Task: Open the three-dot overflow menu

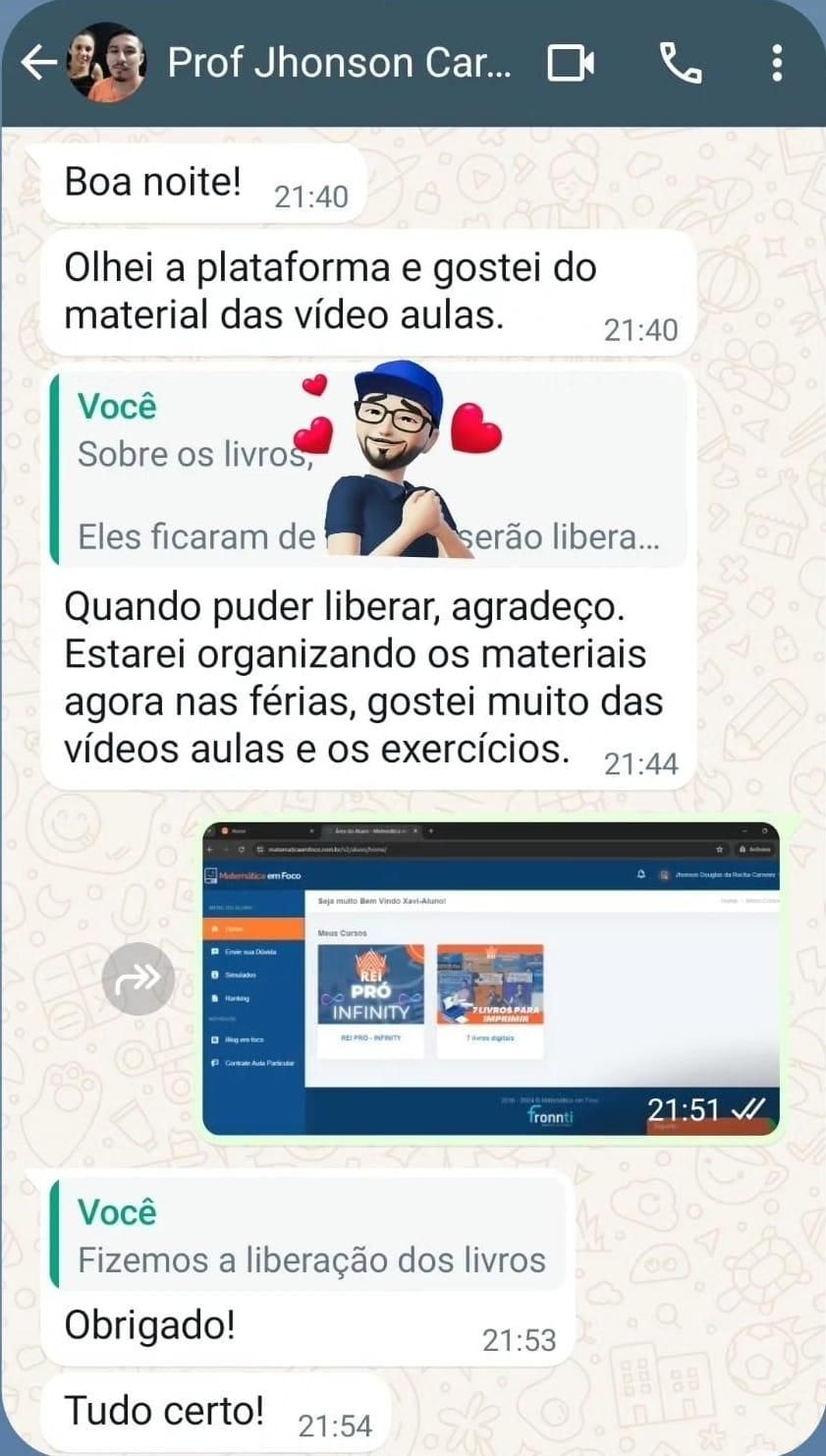Action: click(777, 64)
